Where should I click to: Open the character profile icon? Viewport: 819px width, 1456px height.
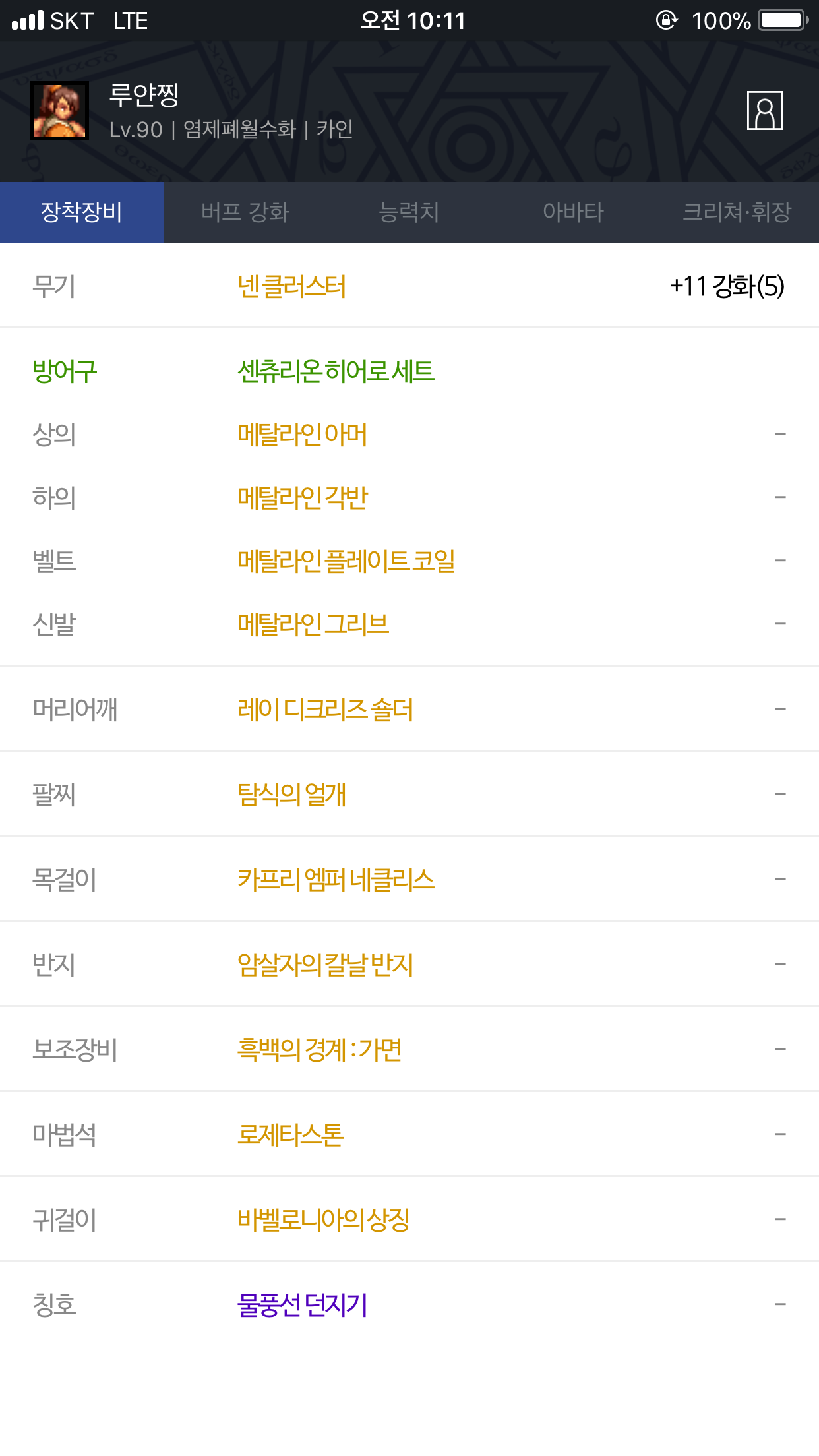(x=764, y=111)
